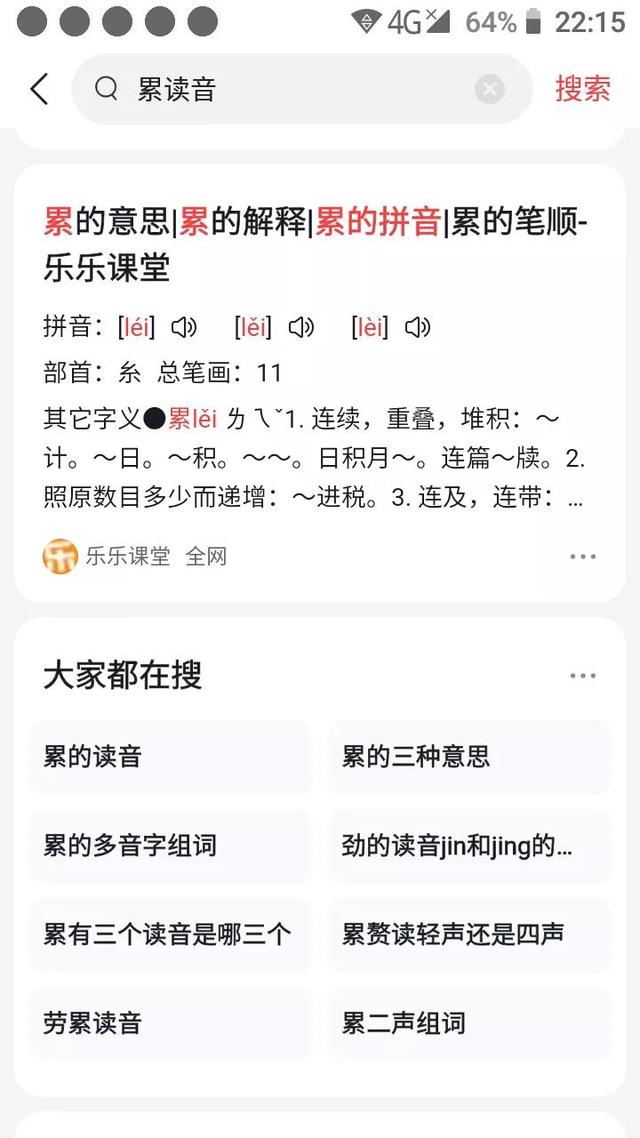Open the suggestion 累赘读轻声还是四声
The width and height of the screenshot is (640, 1138).
pyautogui.click(x=469, y=935)
